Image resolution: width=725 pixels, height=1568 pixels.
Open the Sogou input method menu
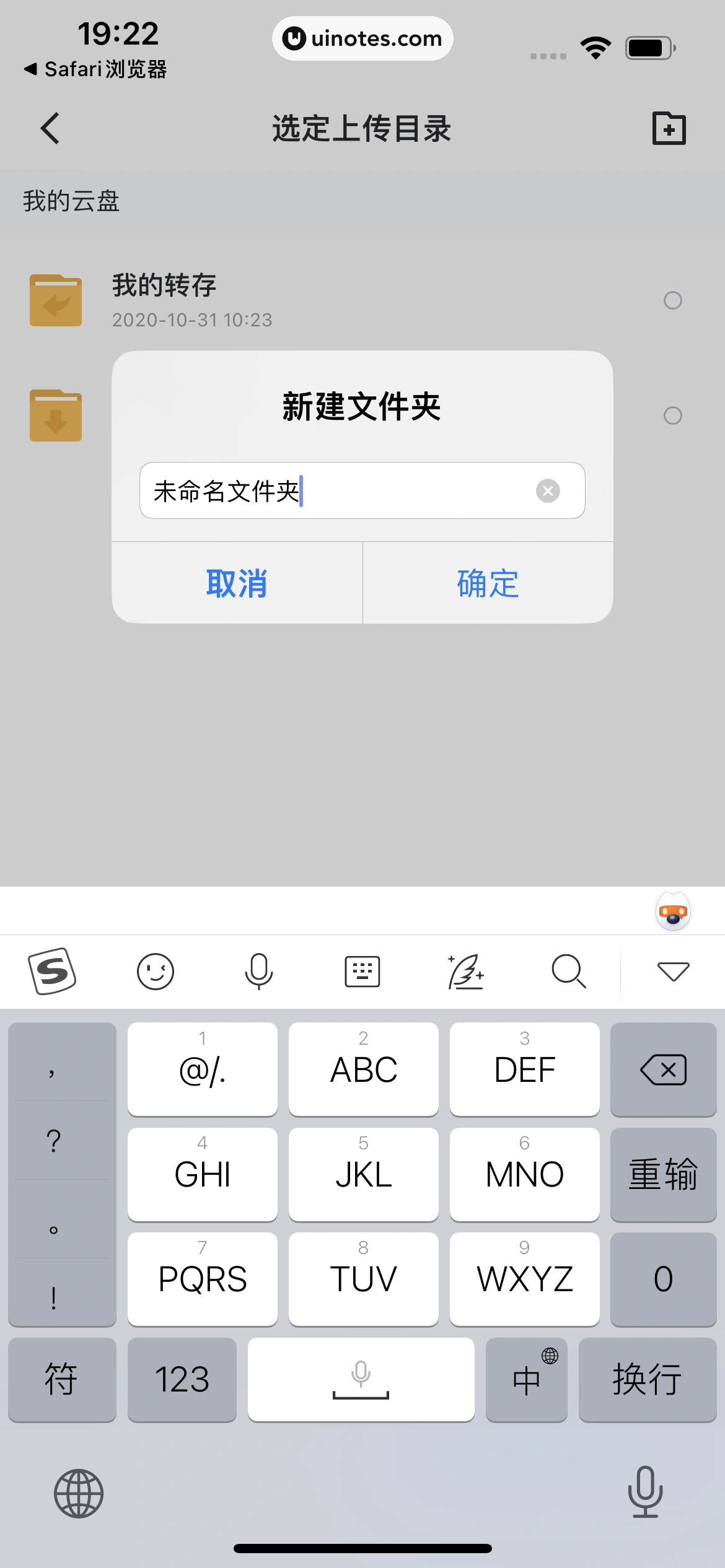[x=52, y=971]
